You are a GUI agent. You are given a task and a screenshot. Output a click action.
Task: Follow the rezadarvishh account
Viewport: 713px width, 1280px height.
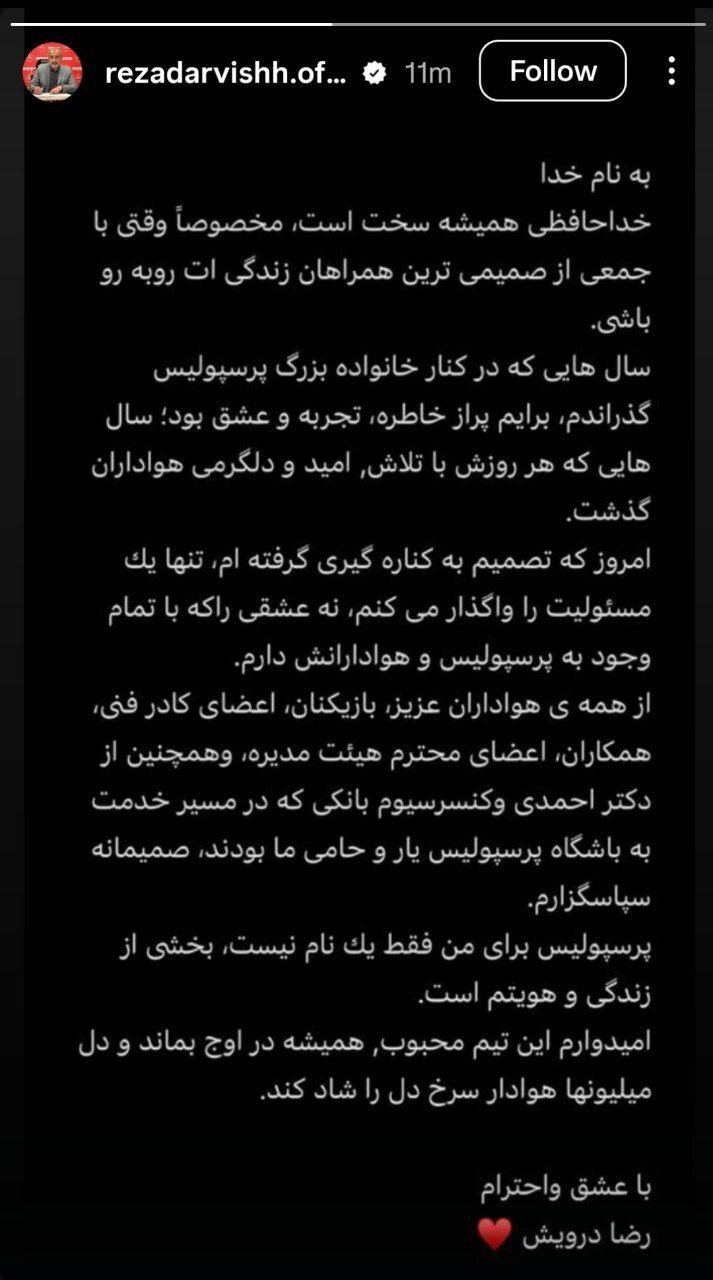pyautogui.click(x=552, y=71)
